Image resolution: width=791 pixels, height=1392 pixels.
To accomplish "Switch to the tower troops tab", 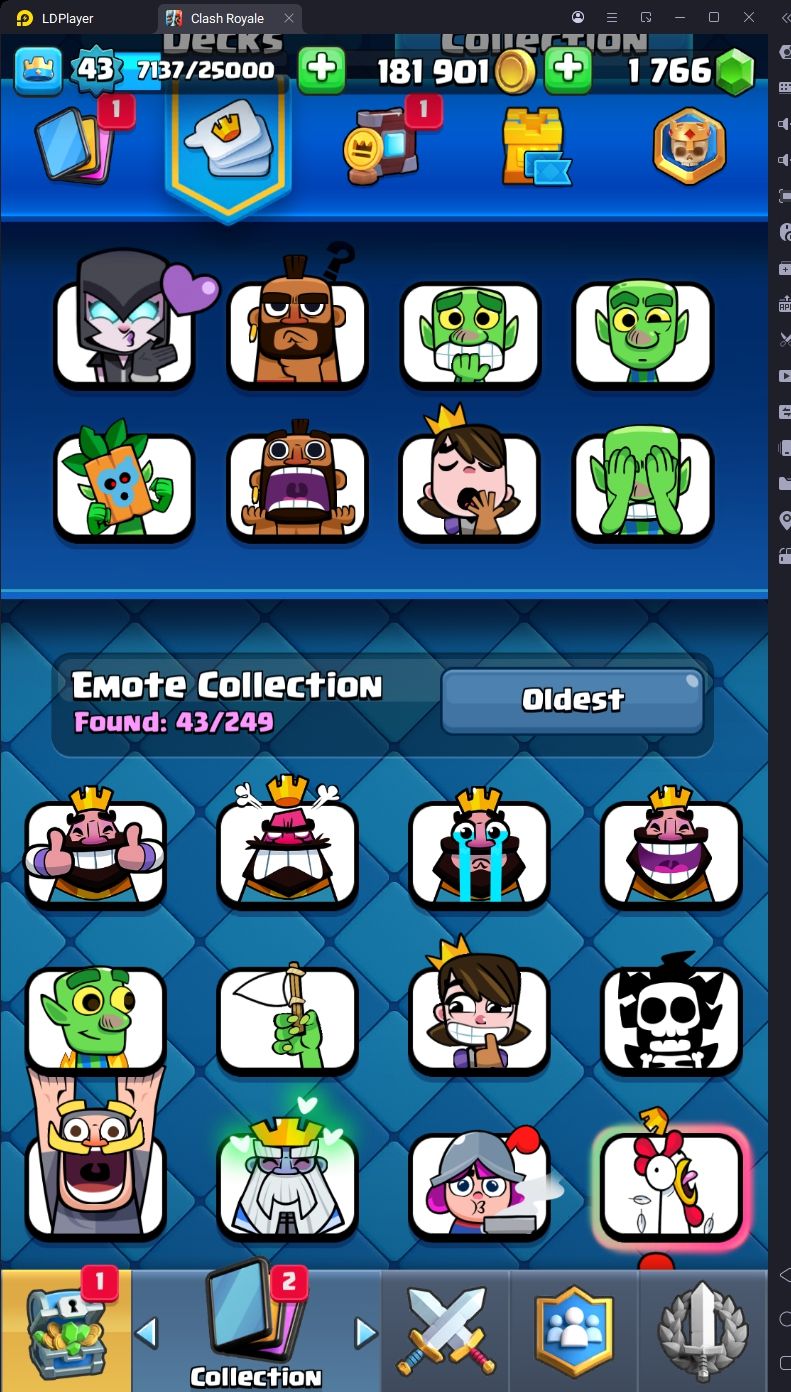I will click(x=535, y=148).
